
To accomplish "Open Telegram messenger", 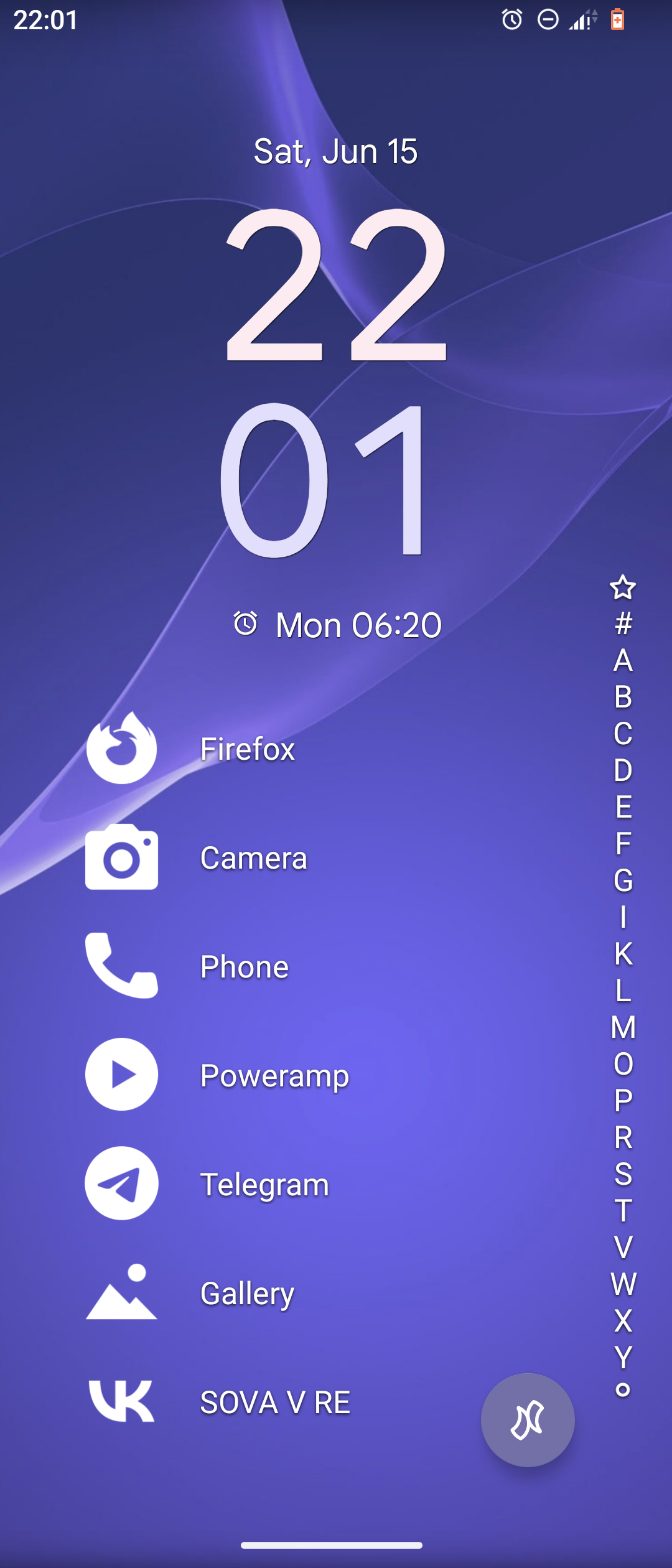I will [x=264, y=1184].
